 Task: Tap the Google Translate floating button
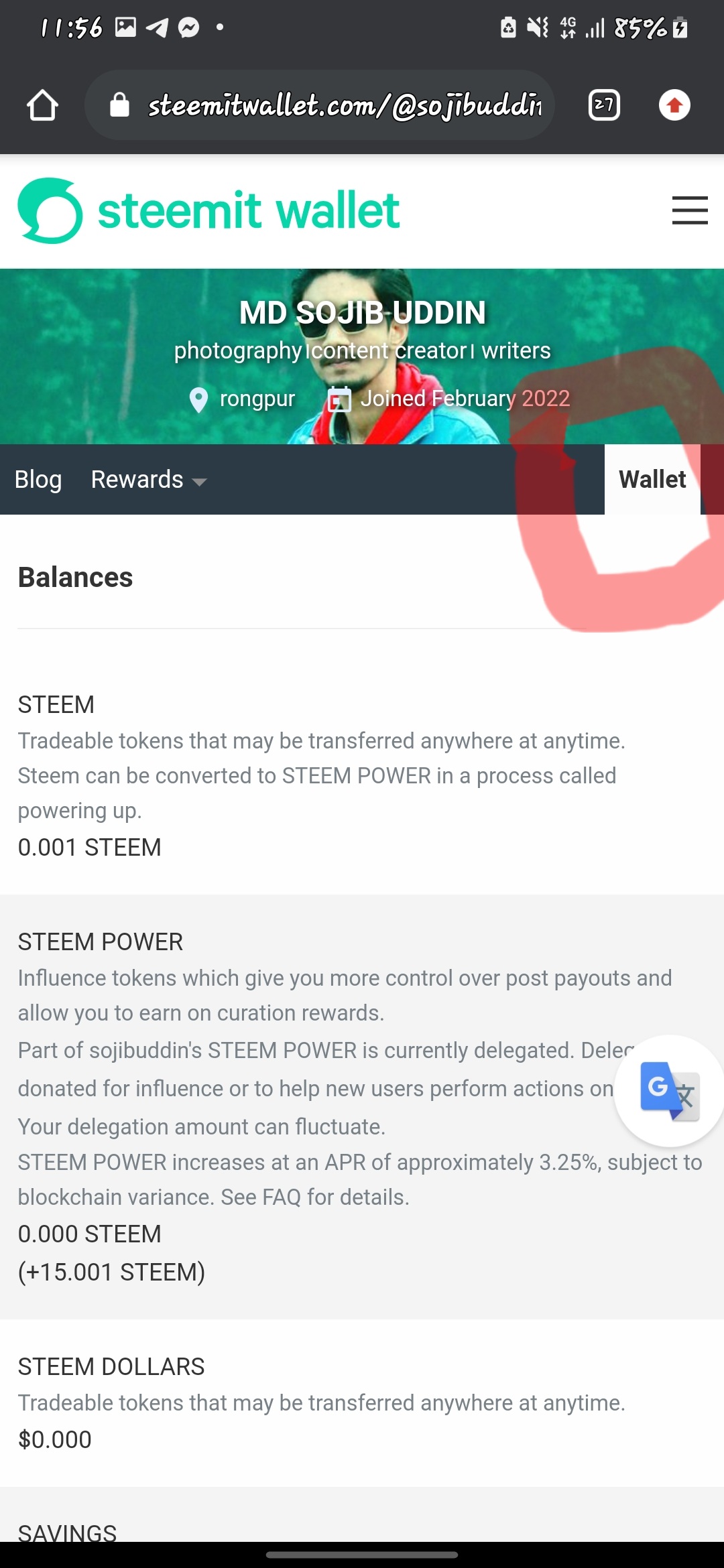pyautogui.click(x=669, y=1090)
